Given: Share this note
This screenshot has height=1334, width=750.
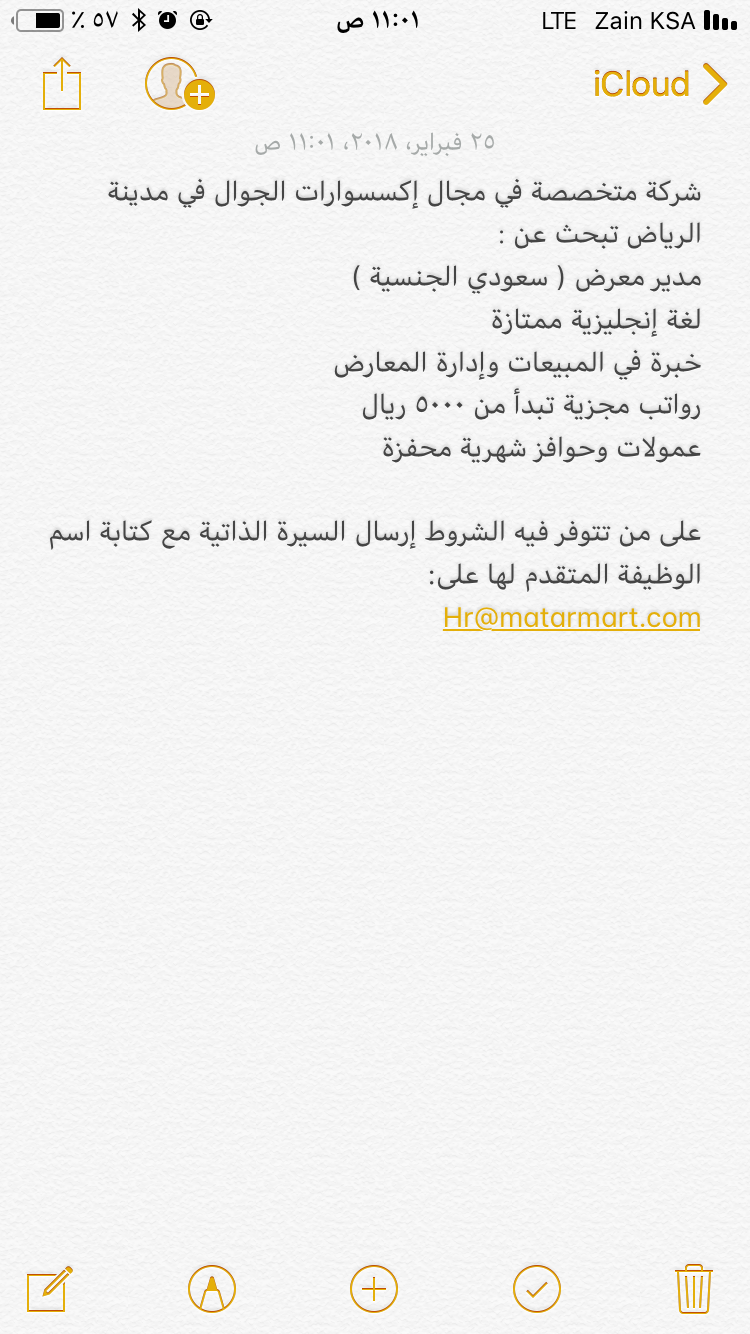Looking at the screenshot, I should pyautogui.click(x=62, y=84).
